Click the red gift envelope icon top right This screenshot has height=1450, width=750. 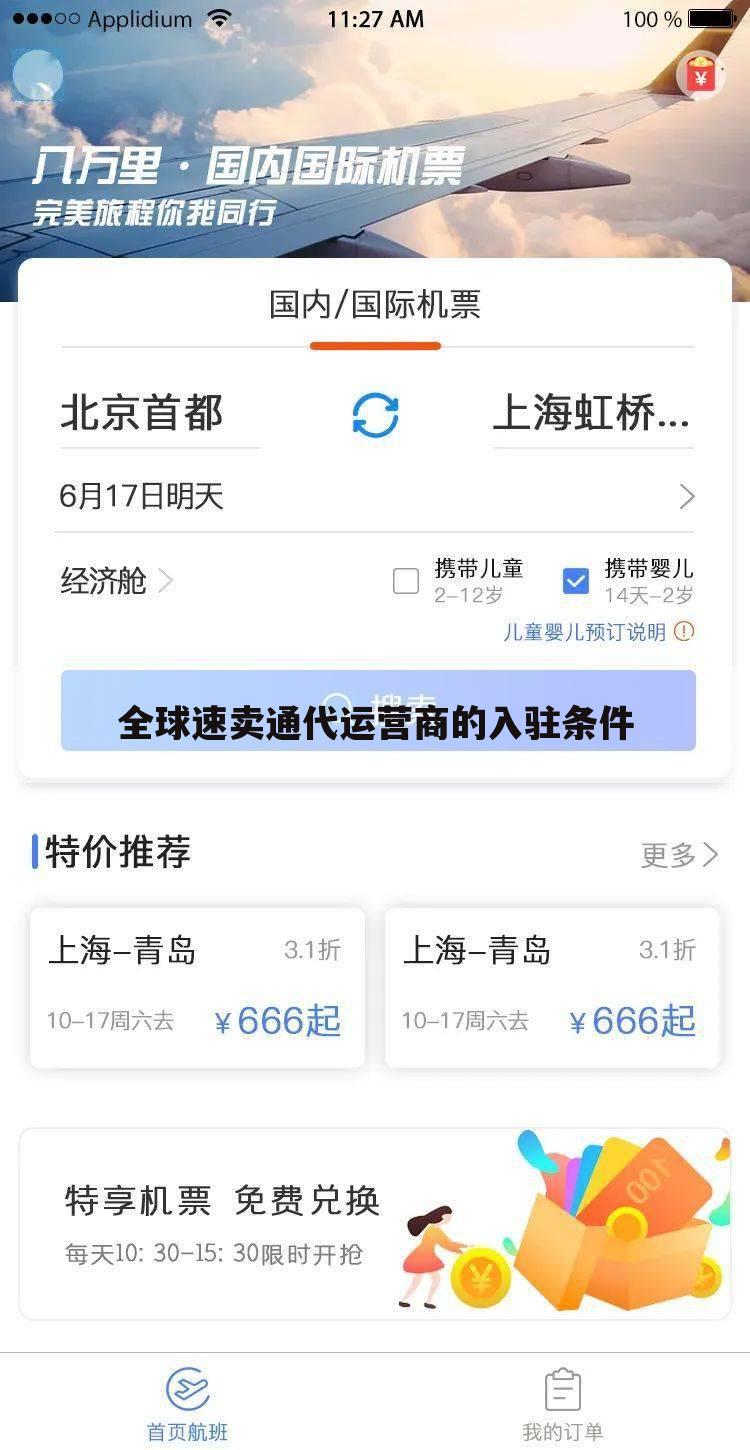pyautogui.click(x=703, y=74)
